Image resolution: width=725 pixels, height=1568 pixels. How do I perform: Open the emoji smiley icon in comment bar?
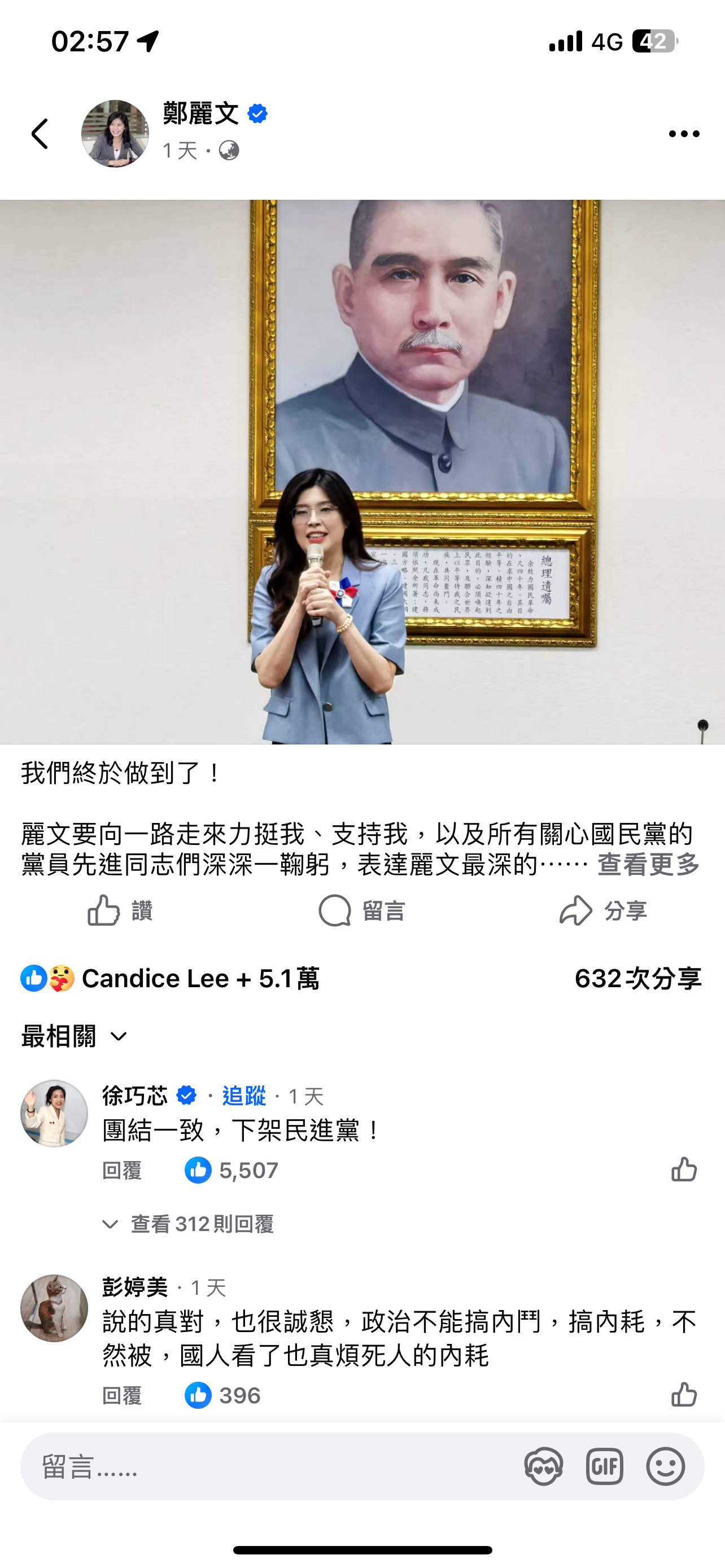(666, 1465)
